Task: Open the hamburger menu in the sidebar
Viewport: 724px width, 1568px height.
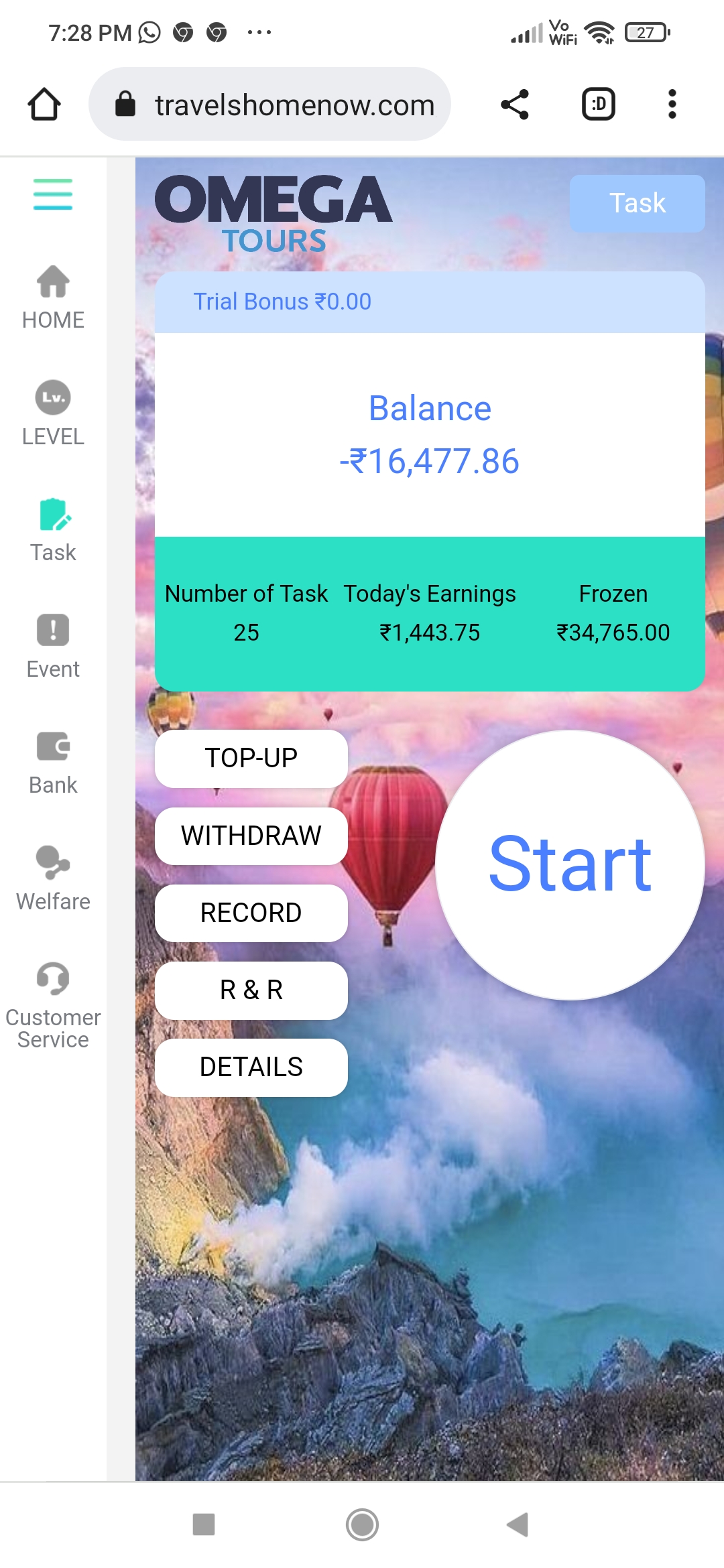Action: pos(53,194)
